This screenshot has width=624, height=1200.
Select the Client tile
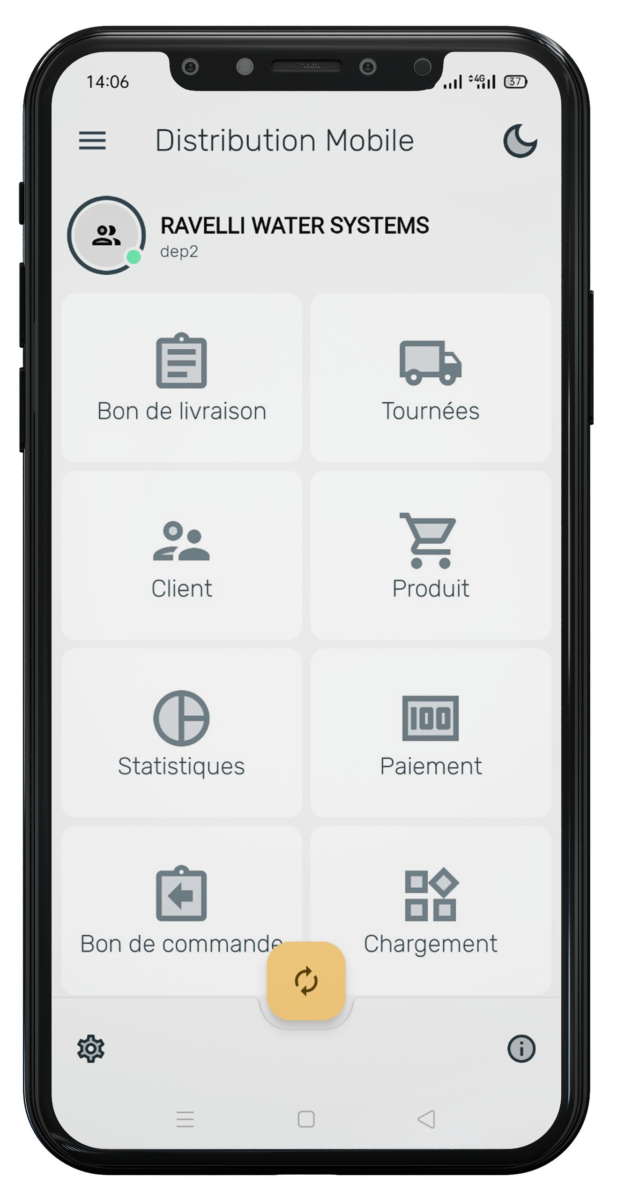pos(182,556)
